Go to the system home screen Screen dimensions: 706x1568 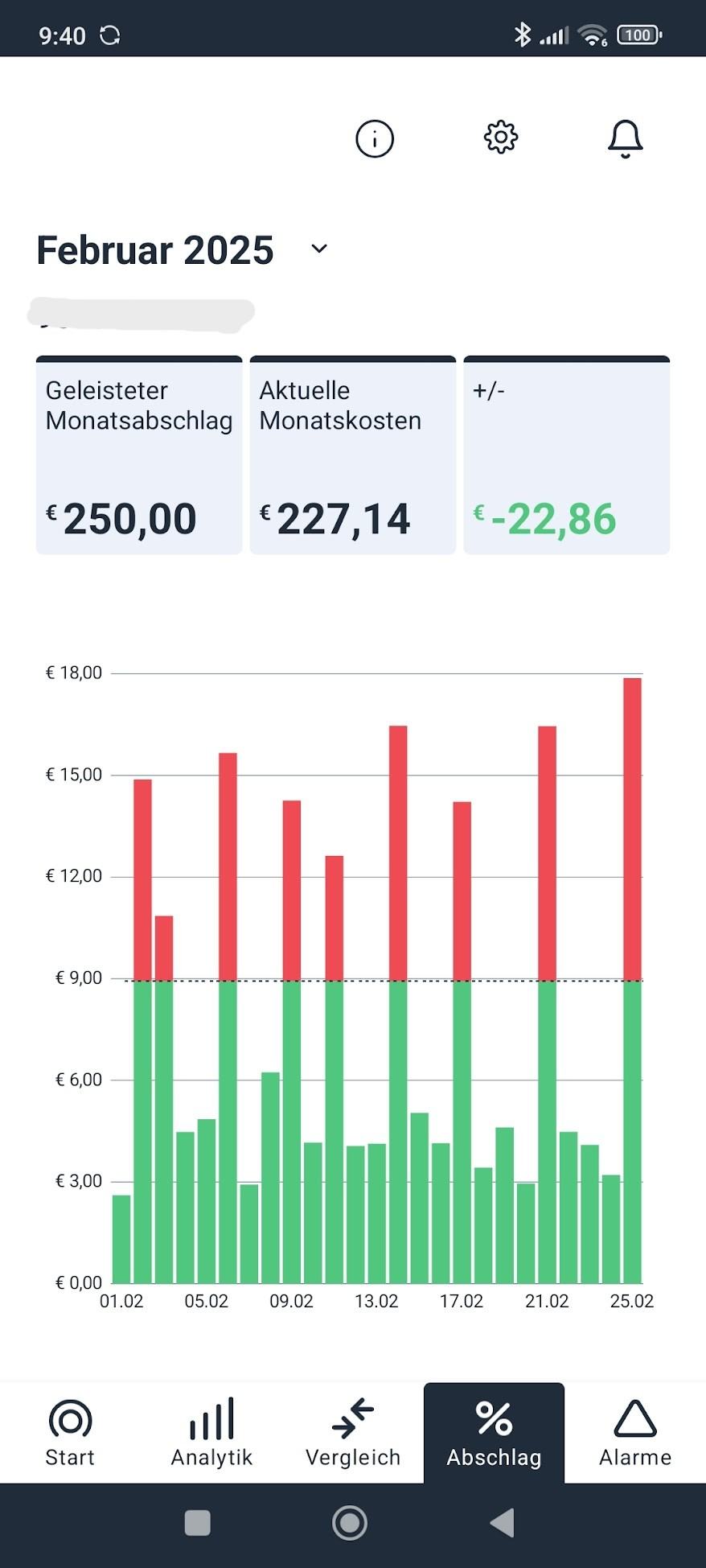coord(350,1523)
